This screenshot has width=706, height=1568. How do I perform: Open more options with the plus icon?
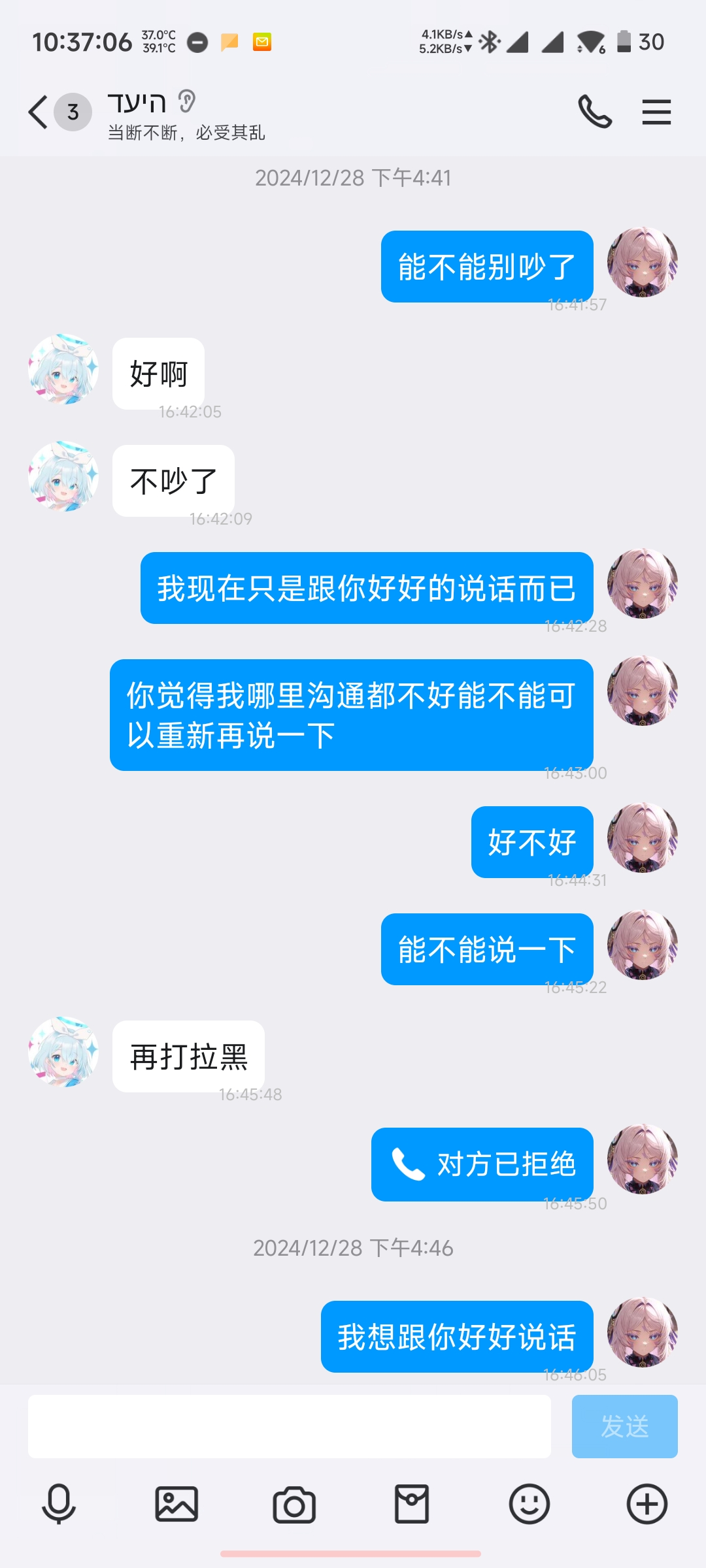[x=647, y=1504]
